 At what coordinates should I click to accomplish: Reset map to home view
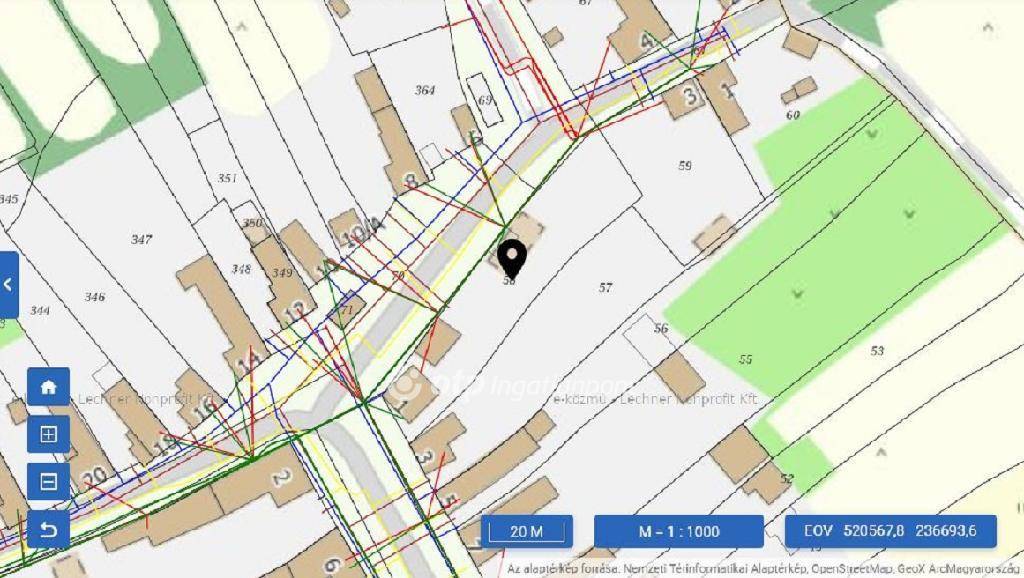[x=48, y=387]
